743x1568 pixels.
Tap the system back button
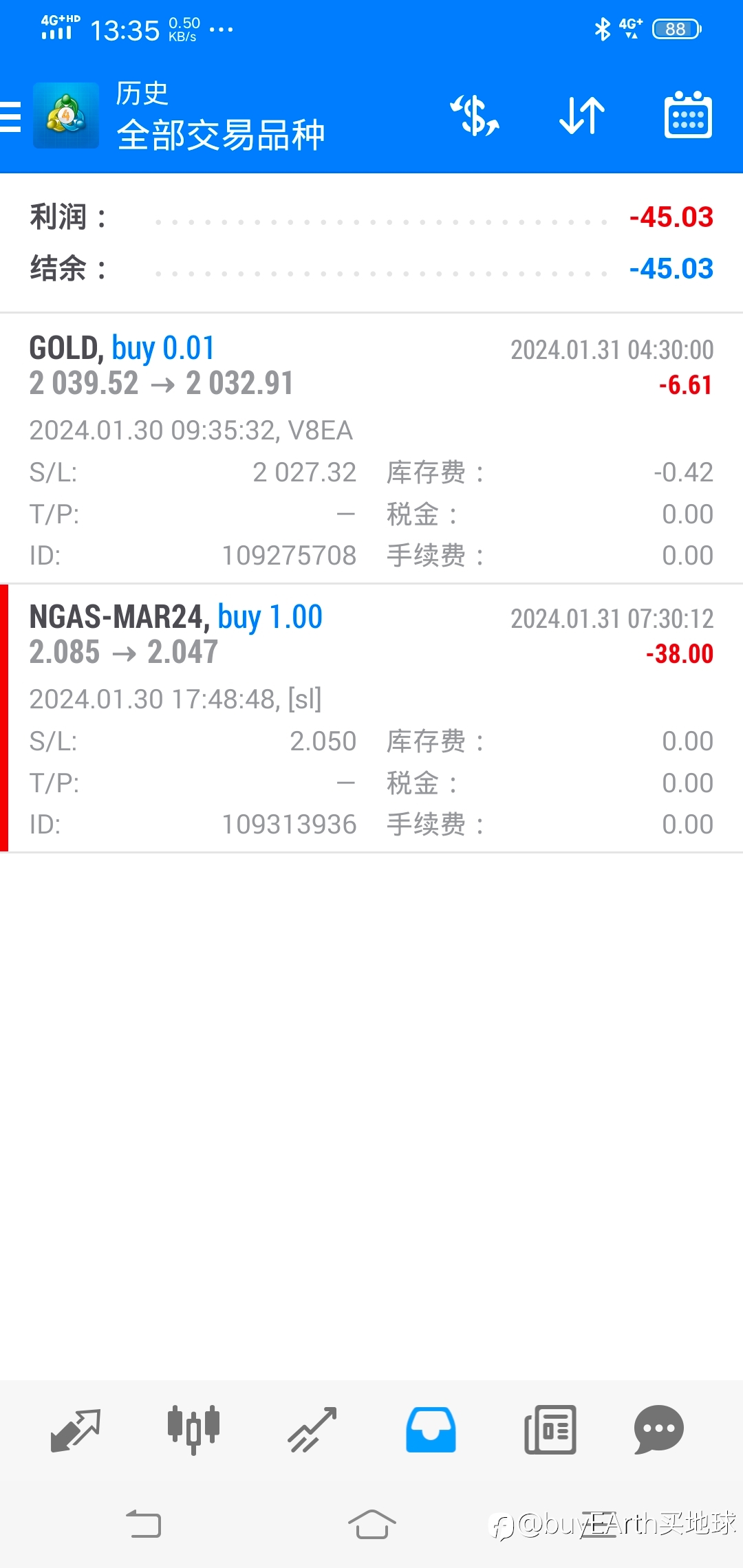[144, 1524]
